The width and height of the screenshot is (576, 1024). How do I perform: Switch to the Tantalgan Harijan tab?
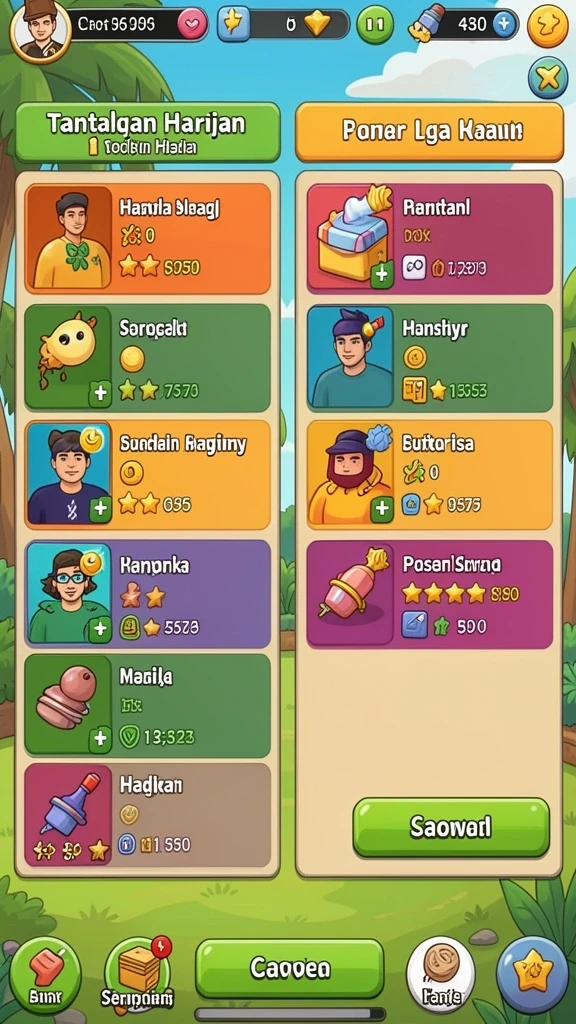click(148, 132)
